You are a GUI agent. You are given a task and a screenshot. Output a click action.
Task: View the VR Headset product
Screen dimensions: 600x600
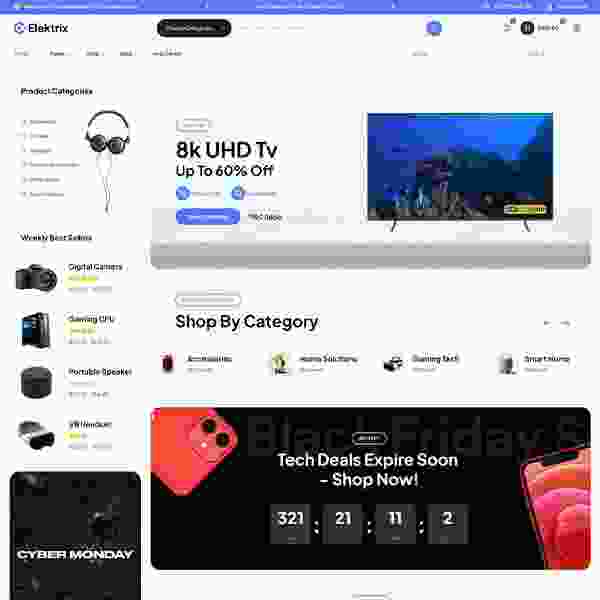coord(91,424)
